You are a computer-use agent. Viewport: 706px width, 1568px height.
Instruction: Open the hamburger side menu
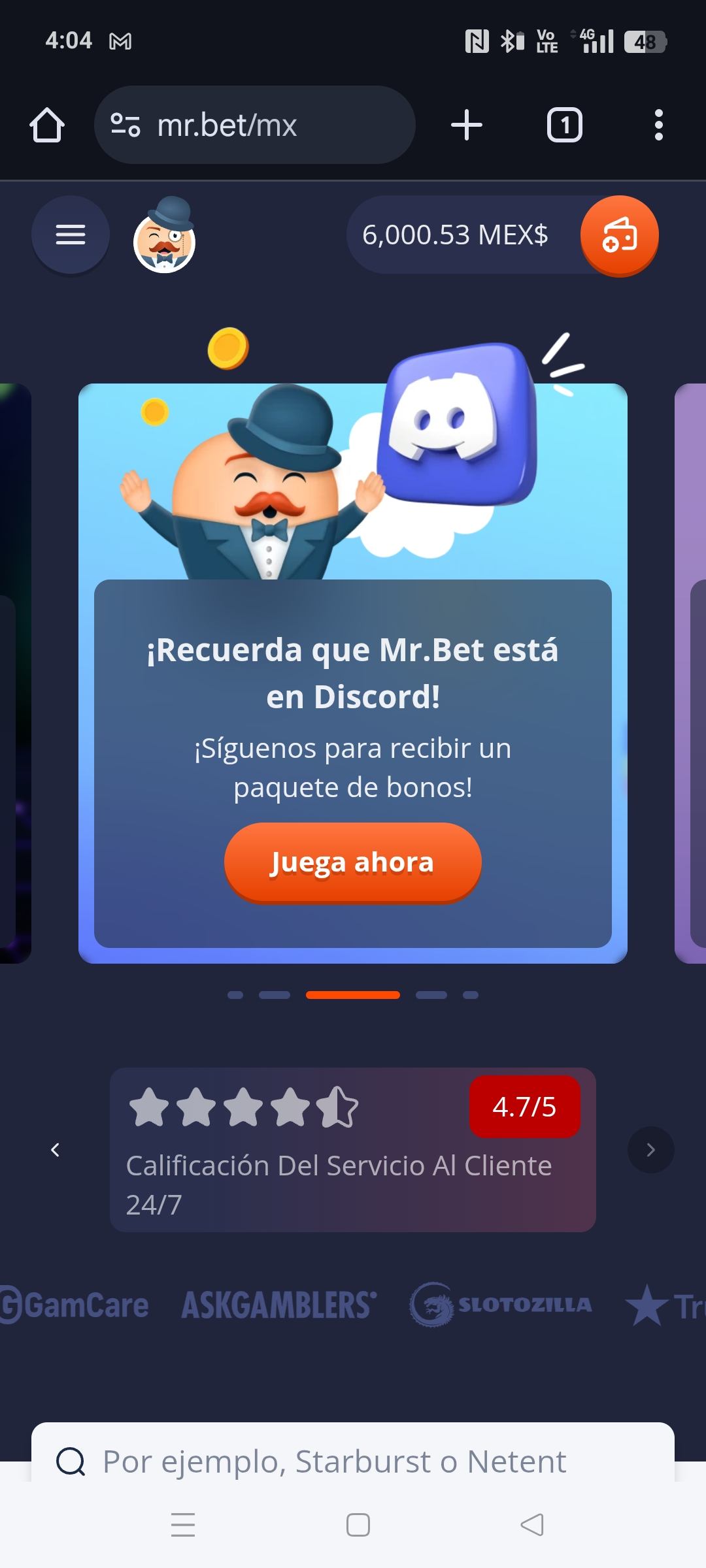point(71,235)
